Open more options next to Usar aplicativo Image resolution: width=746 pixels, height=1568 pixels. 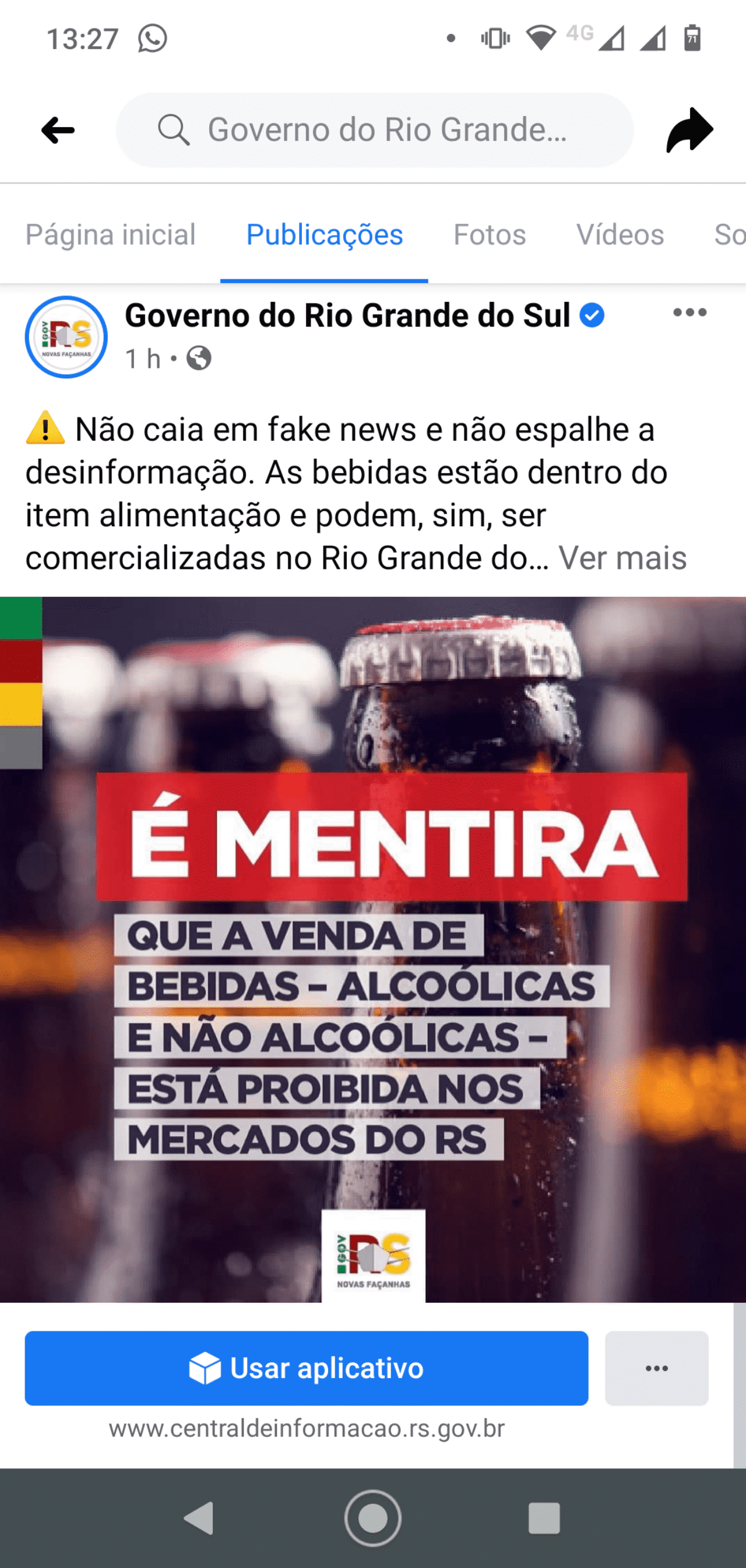click(x=657, y=1367)
